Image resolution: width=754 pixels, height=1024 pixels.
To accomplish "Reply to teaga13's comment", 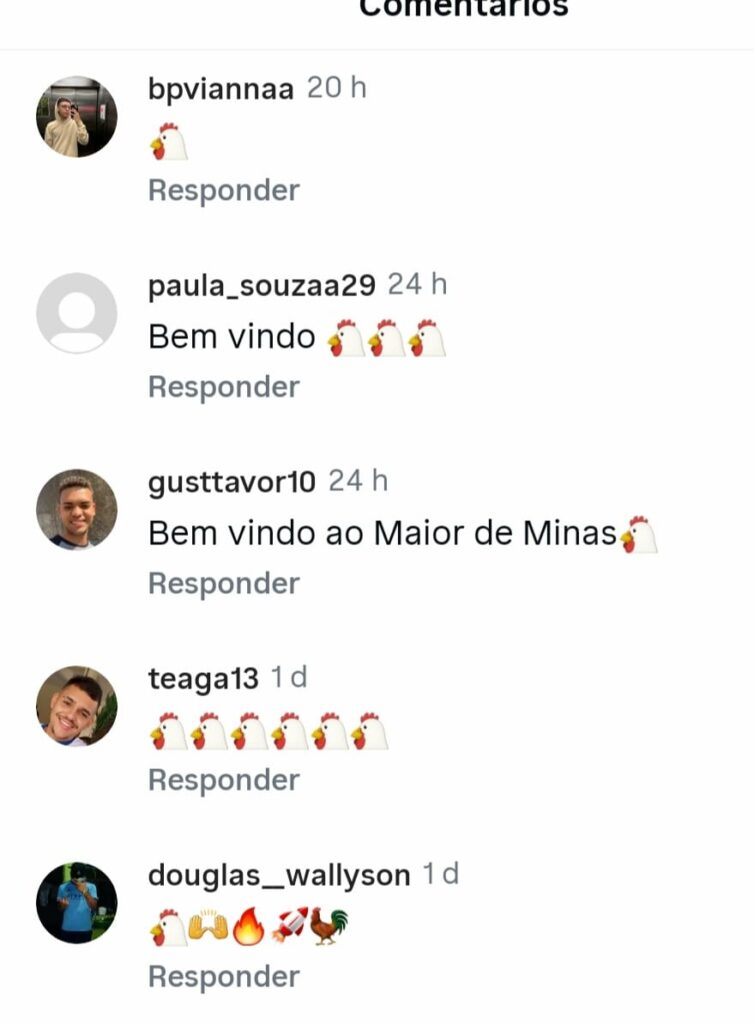I will (x=223, y=780).
